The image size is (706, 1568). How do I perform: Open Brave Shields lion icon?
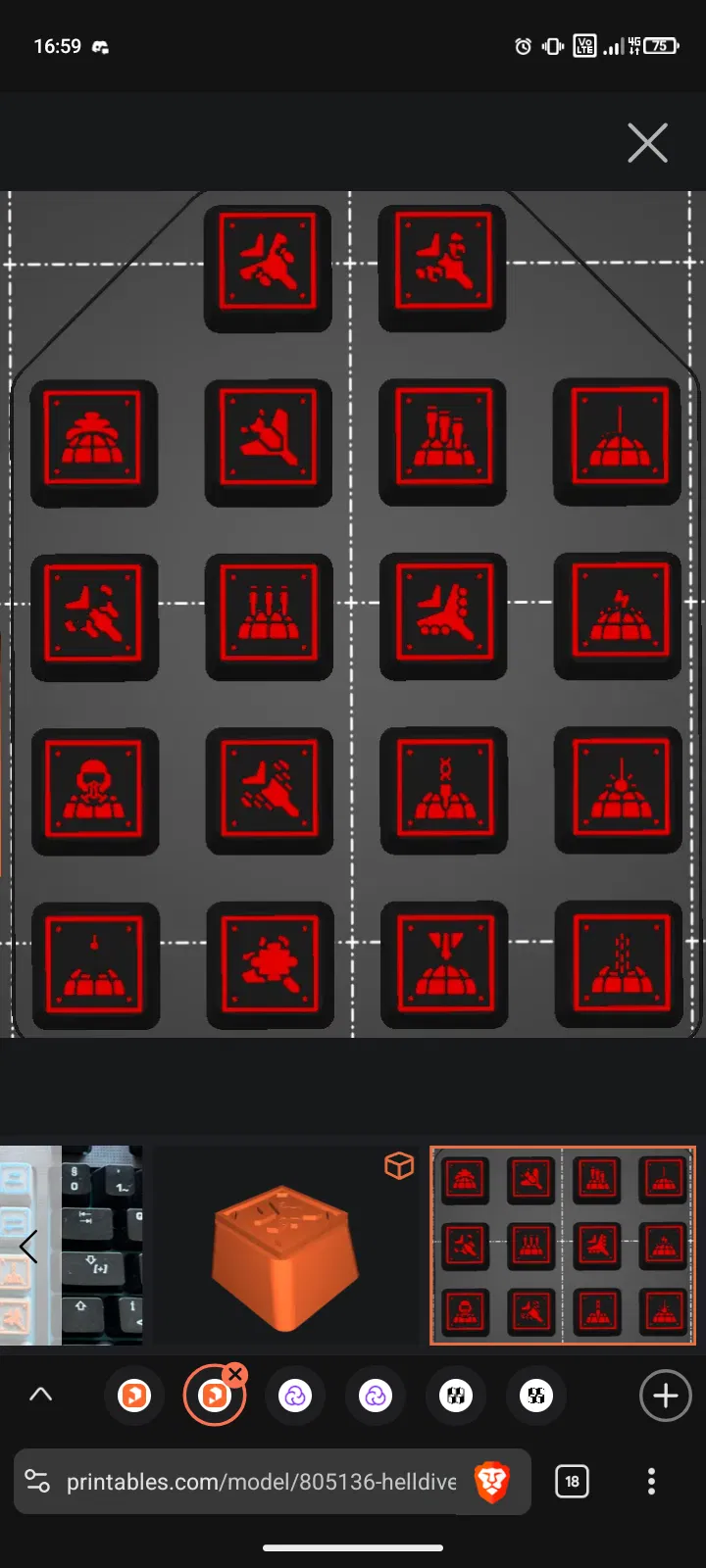click(x=492, y=1482)
